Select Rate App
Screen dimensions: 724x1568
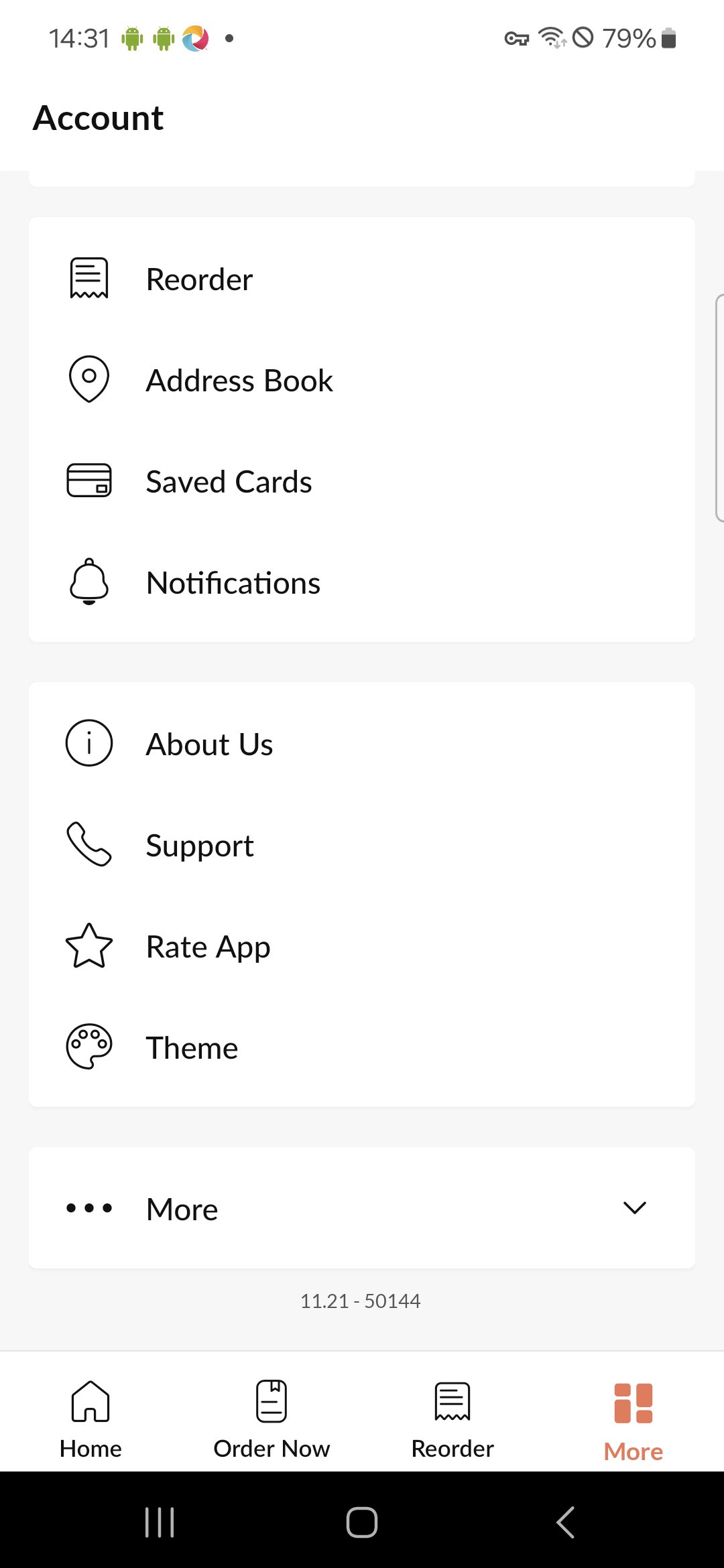(x=208, y=947)
